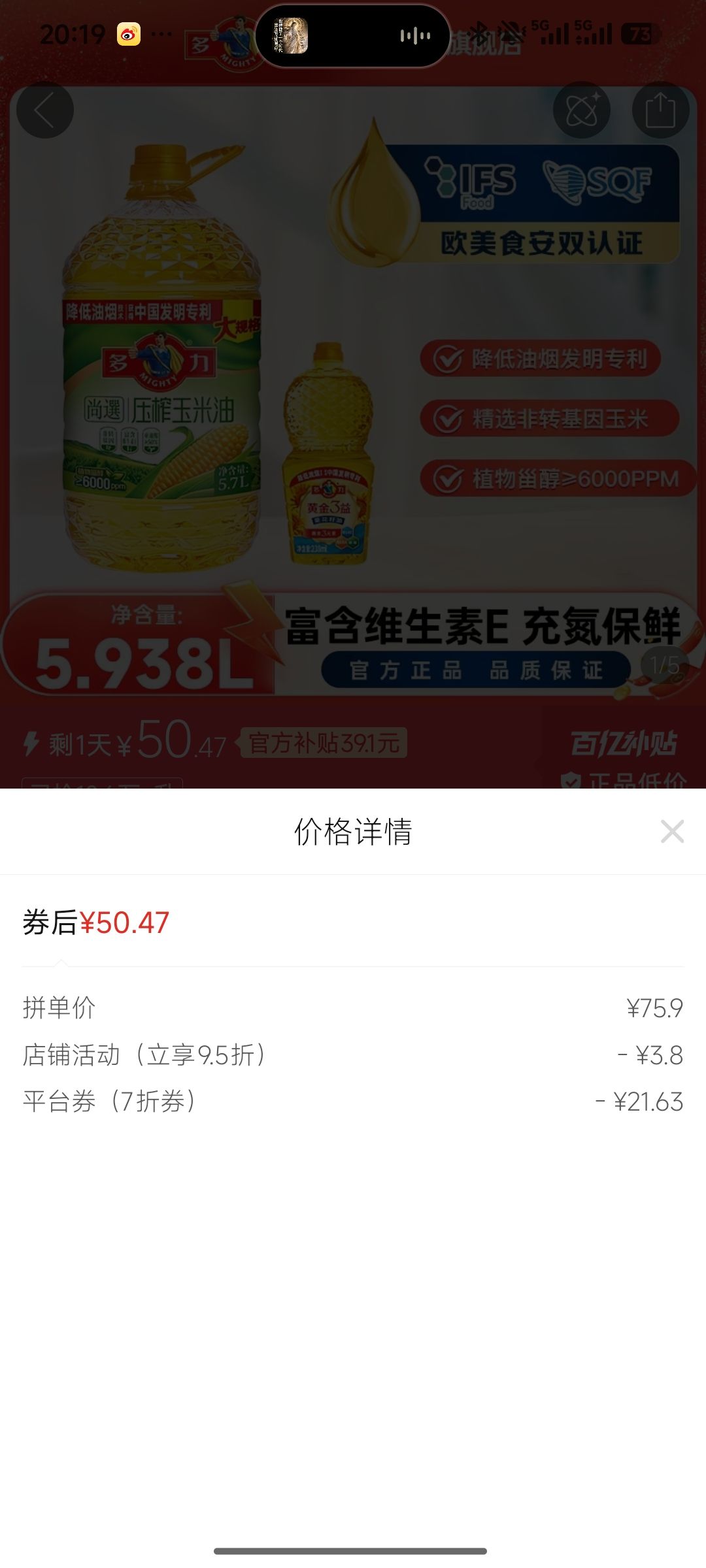Tap the dimmed product image to dismiss the sheet

point(353,392)
